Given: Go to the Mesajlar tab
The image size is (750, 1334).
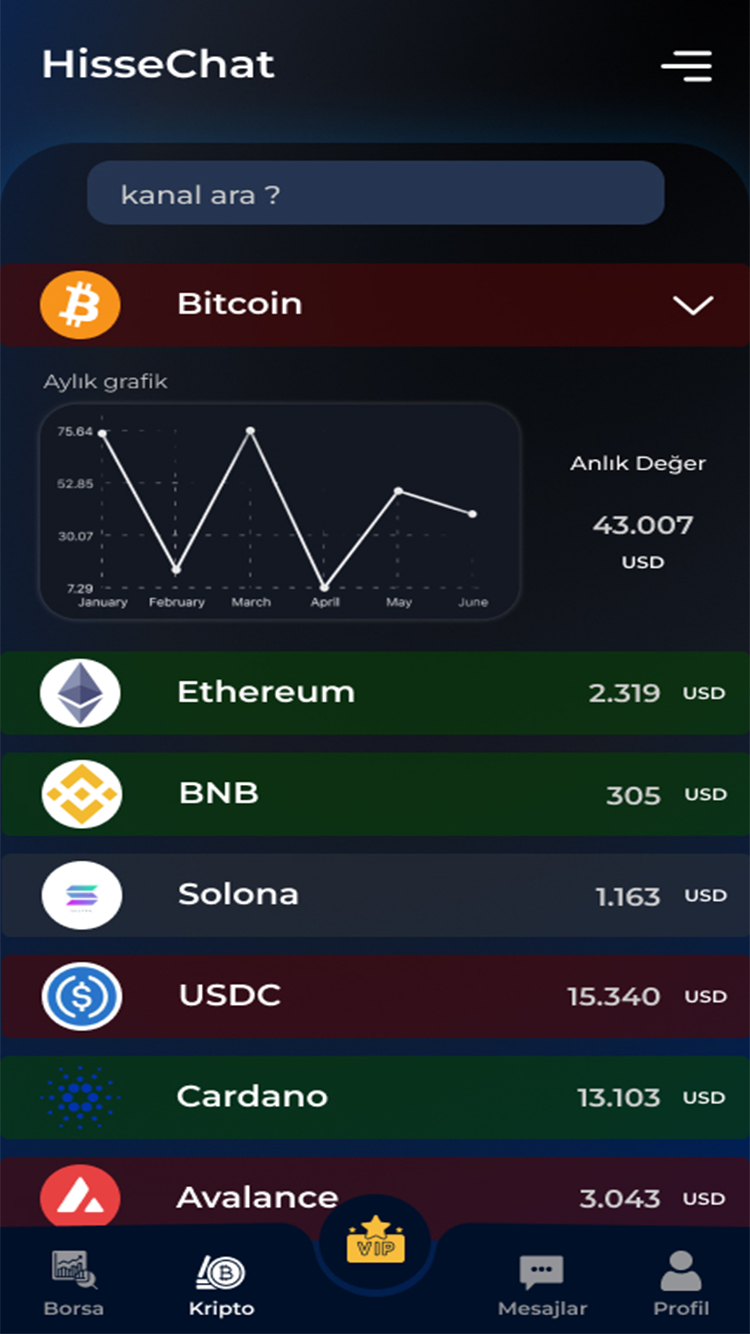Looking at the screenshot, I should coord(542,1284).
